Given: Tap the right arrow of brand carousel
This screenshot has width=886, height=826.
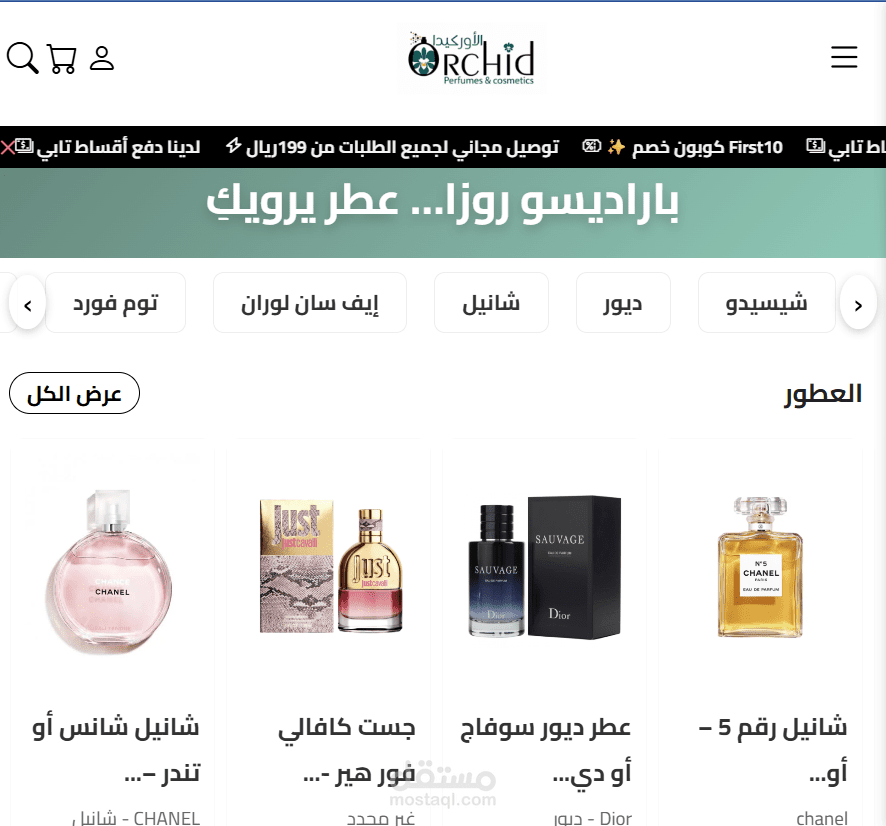Looking at the screenshot, I should tap(858, 305).
